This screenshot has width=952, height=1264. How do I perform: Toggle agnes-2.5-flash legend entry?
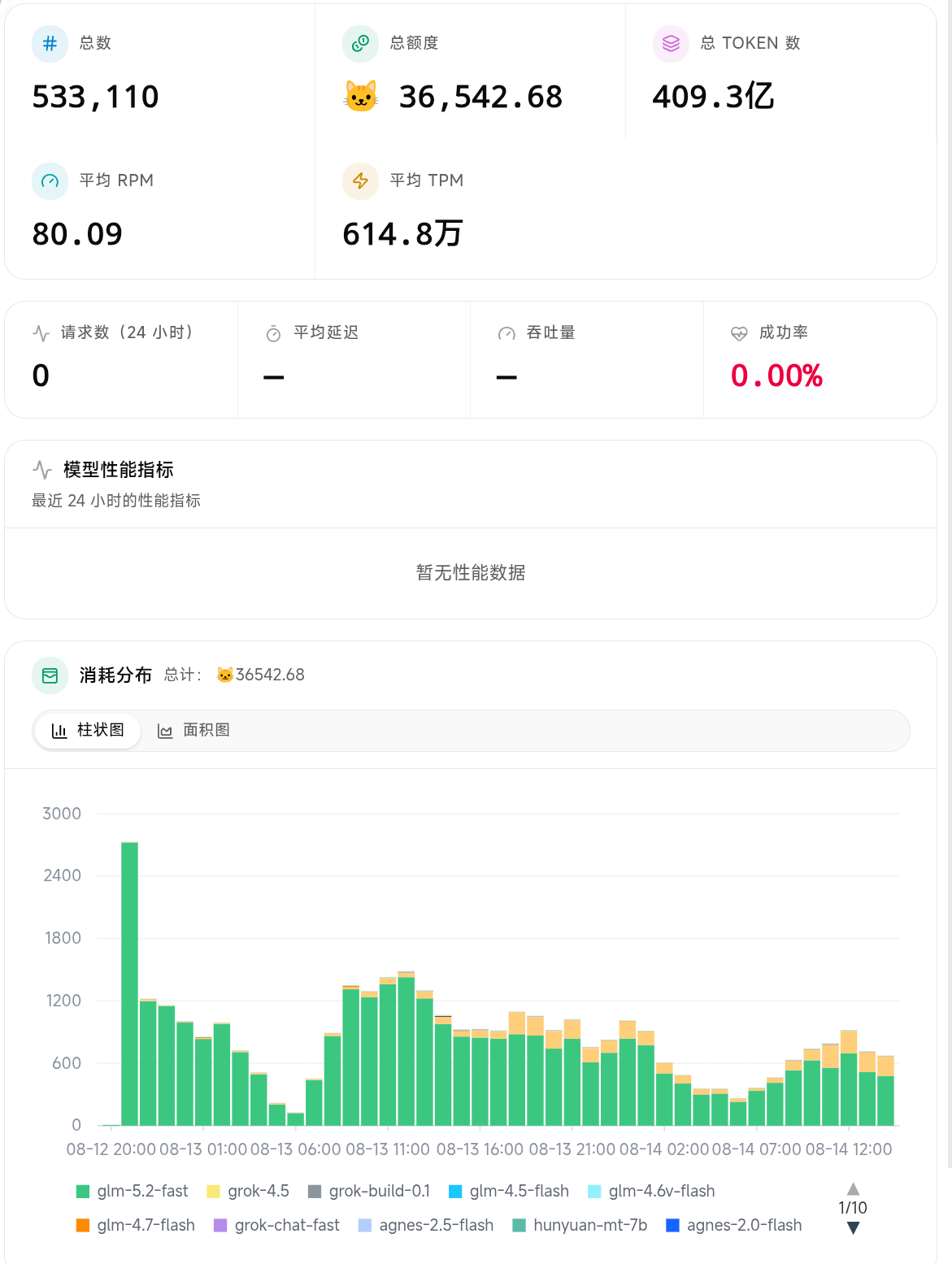point(426,1225)
